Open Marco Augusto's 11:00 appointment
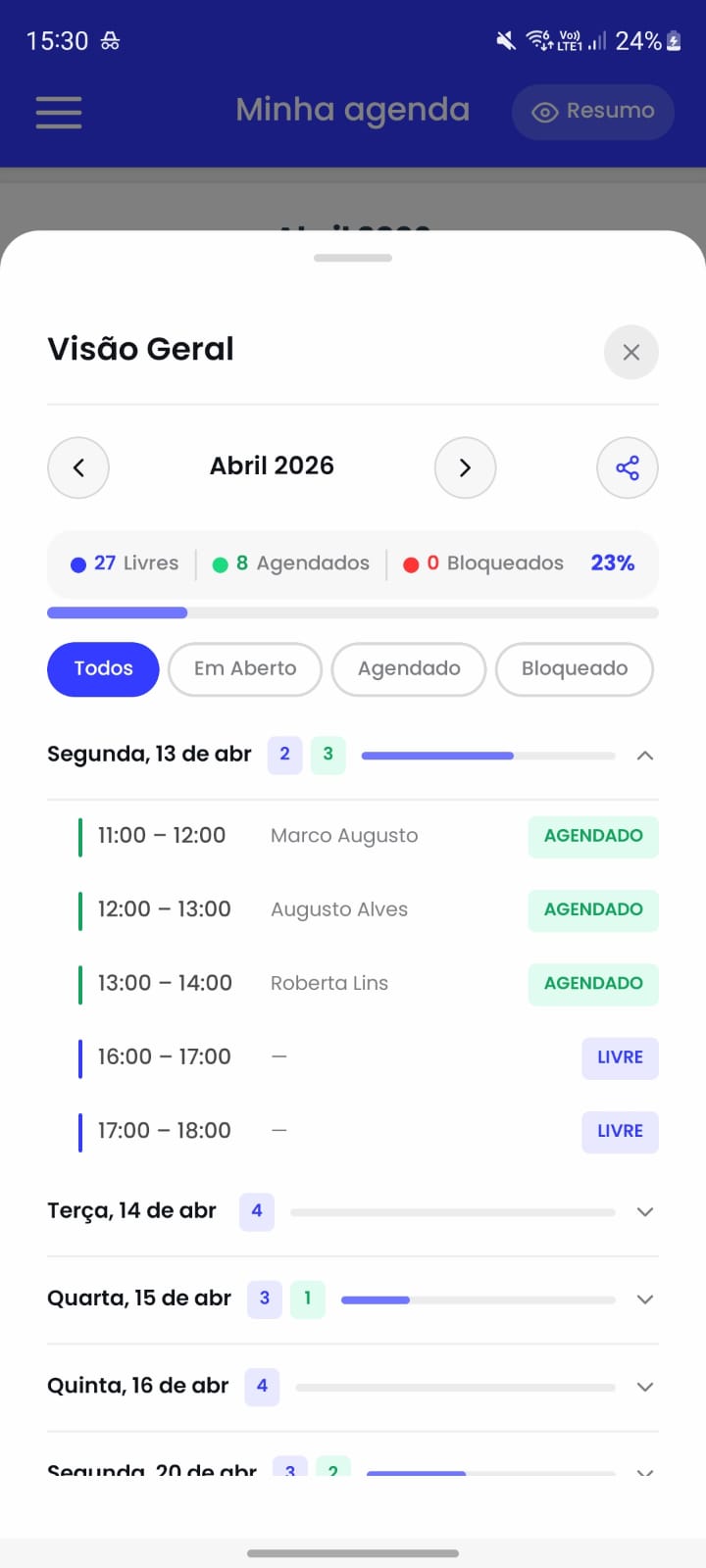The height and width of the screenshot is (1568, 706). [x=353, y=836]
